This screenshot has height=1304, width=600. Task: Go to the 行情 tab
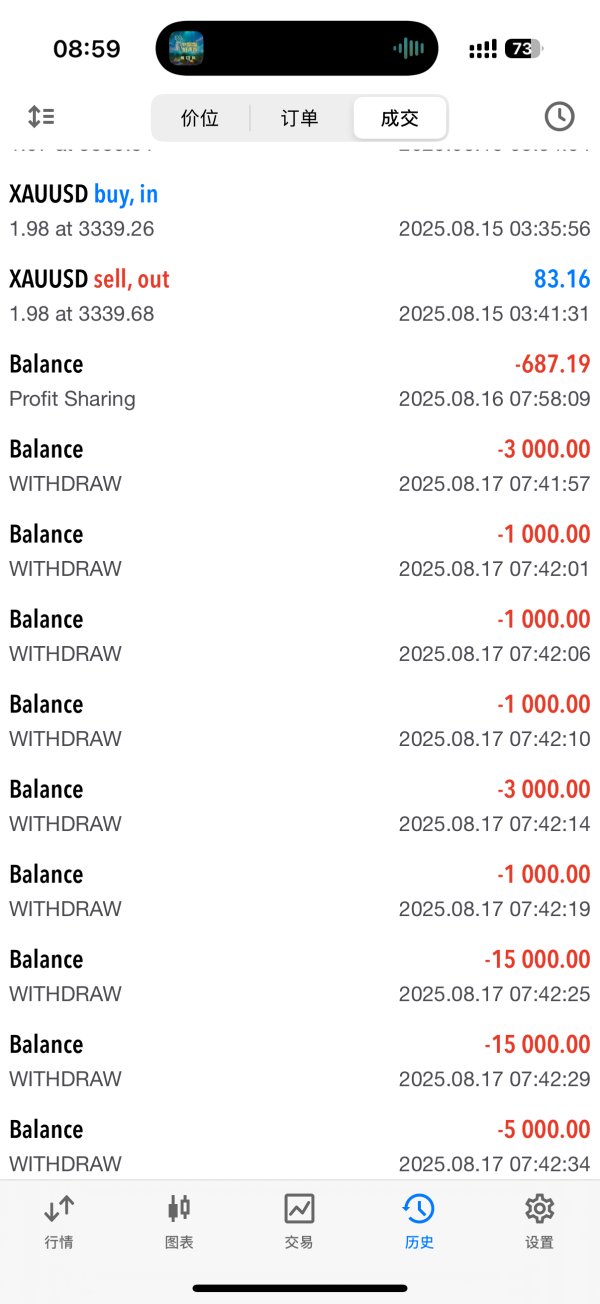coord(59,1222)
